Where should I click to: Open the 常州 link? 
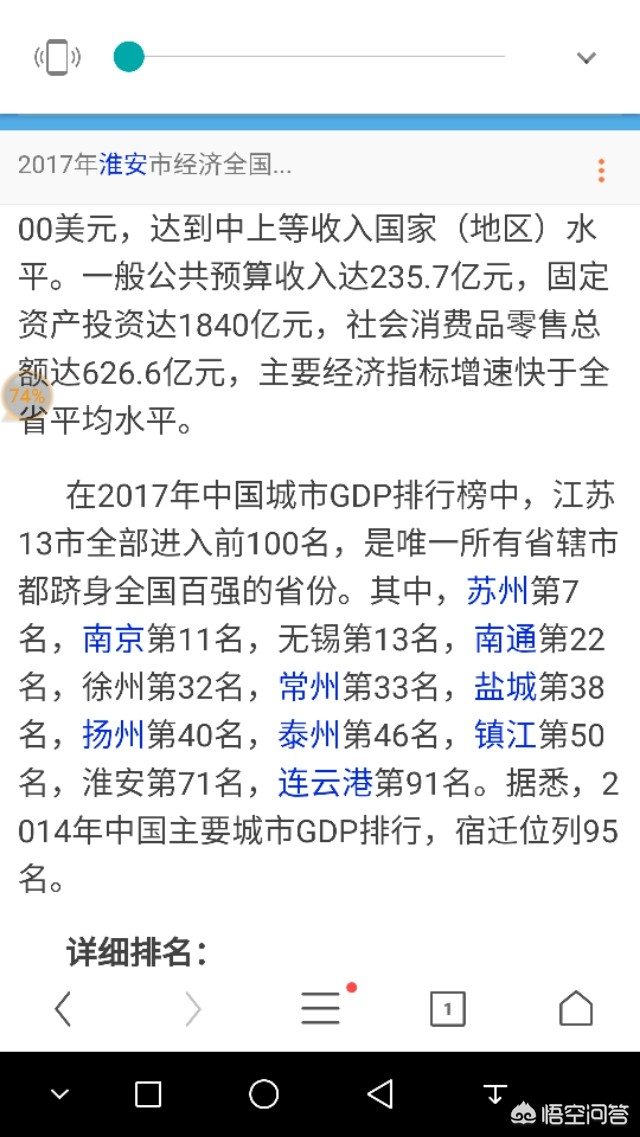tap(310, 687)
